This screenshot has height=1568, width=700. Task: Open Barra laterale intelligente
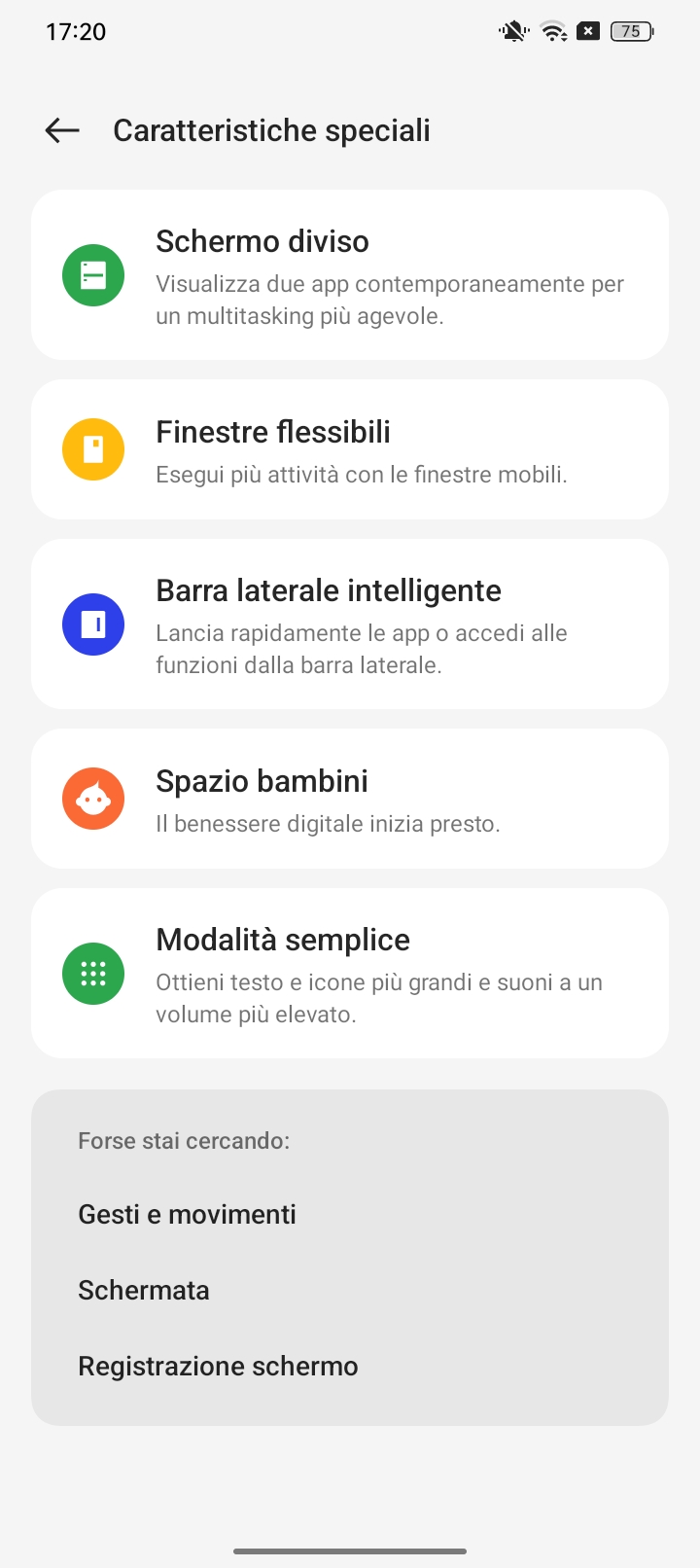tap(350, 624)
